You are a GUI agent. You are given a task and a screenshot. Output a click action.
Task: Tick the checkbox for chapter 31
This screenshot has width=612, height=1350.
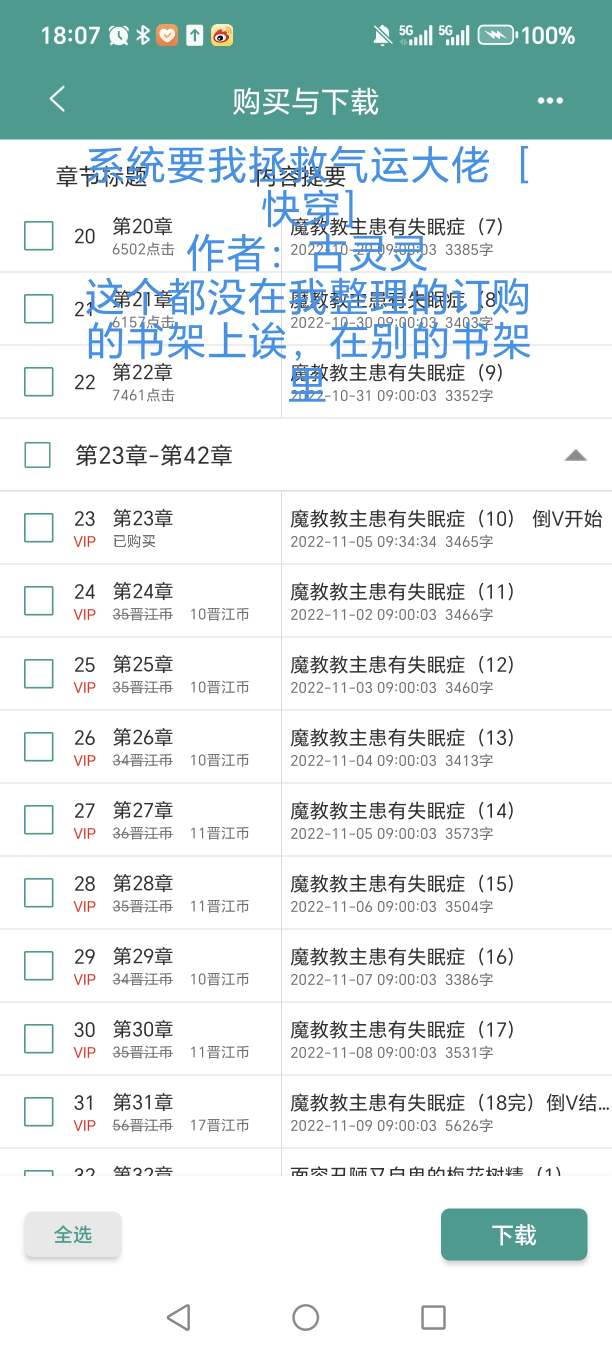pos(39,1112)
